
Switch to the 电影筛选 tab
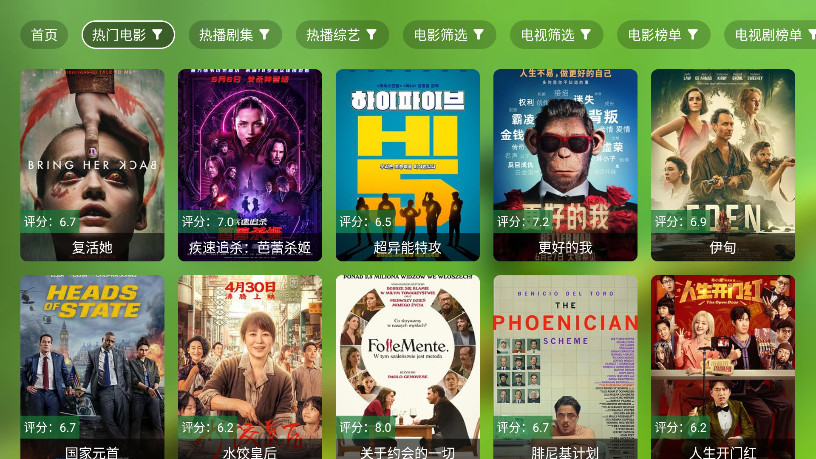point(449,35)
